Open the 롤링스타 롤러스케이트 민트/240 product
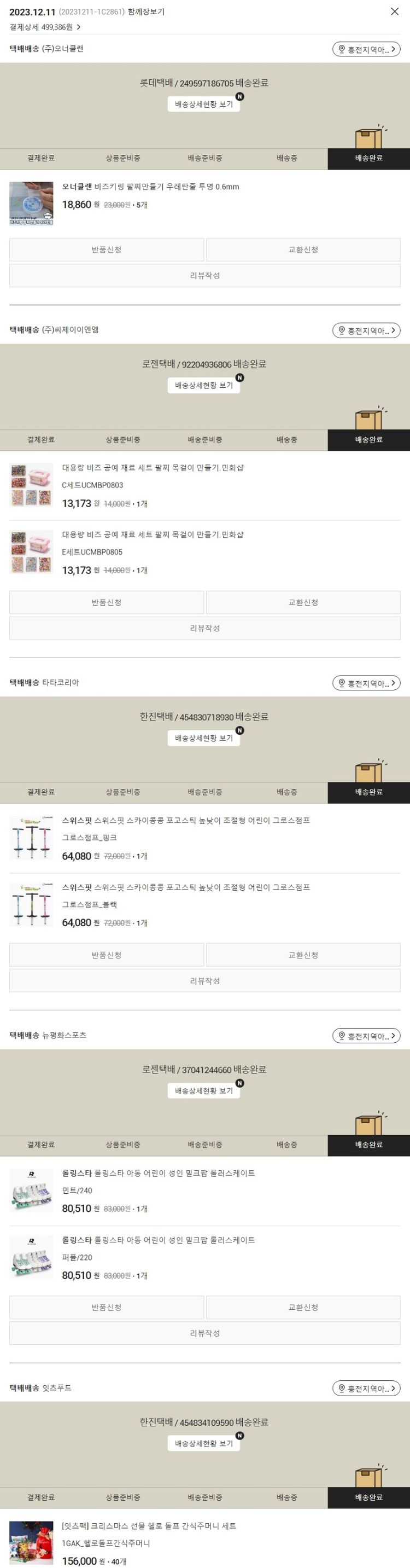Viewport: 410px width, 1568px height. 158,1173
